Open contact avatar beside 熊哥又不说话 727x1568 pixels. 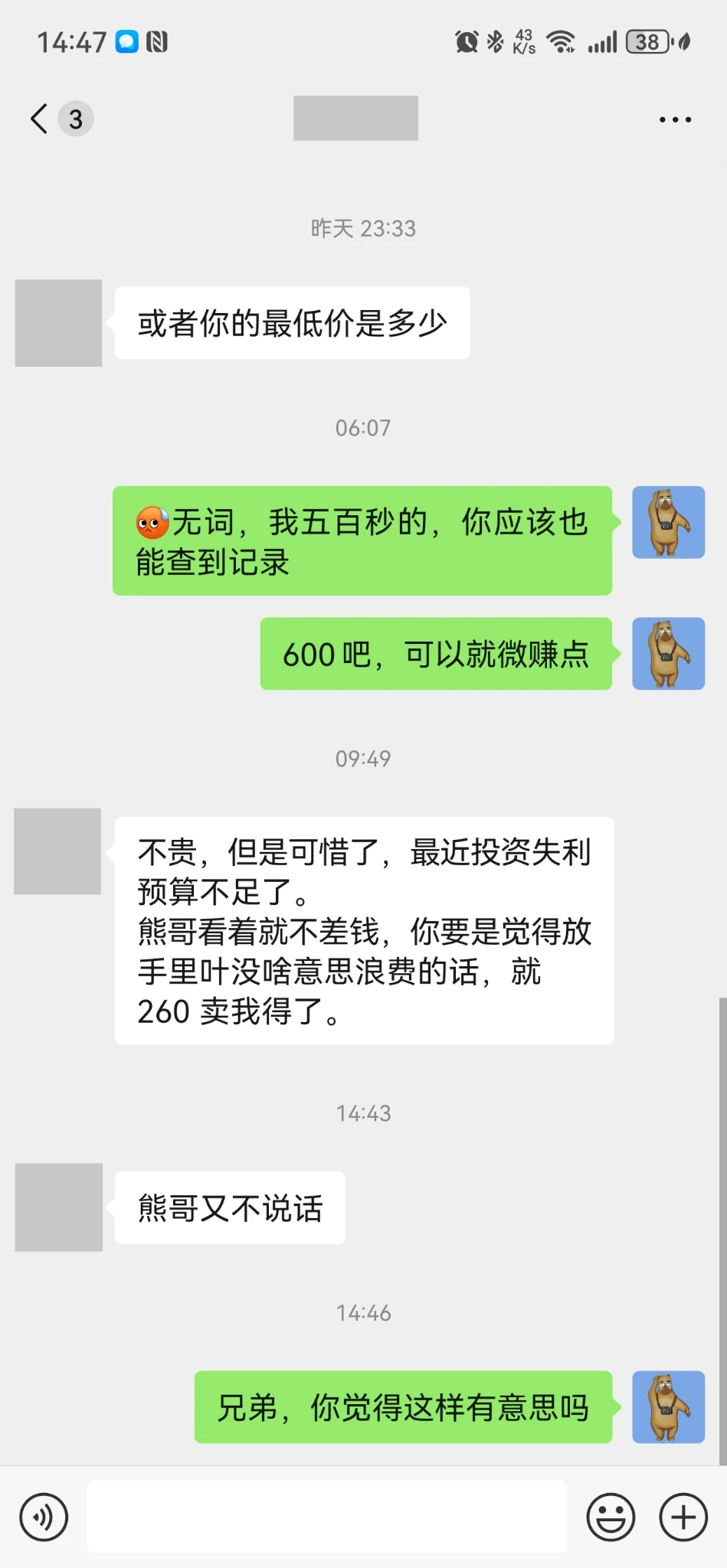pyautogui.click(x=59, y=1207)
